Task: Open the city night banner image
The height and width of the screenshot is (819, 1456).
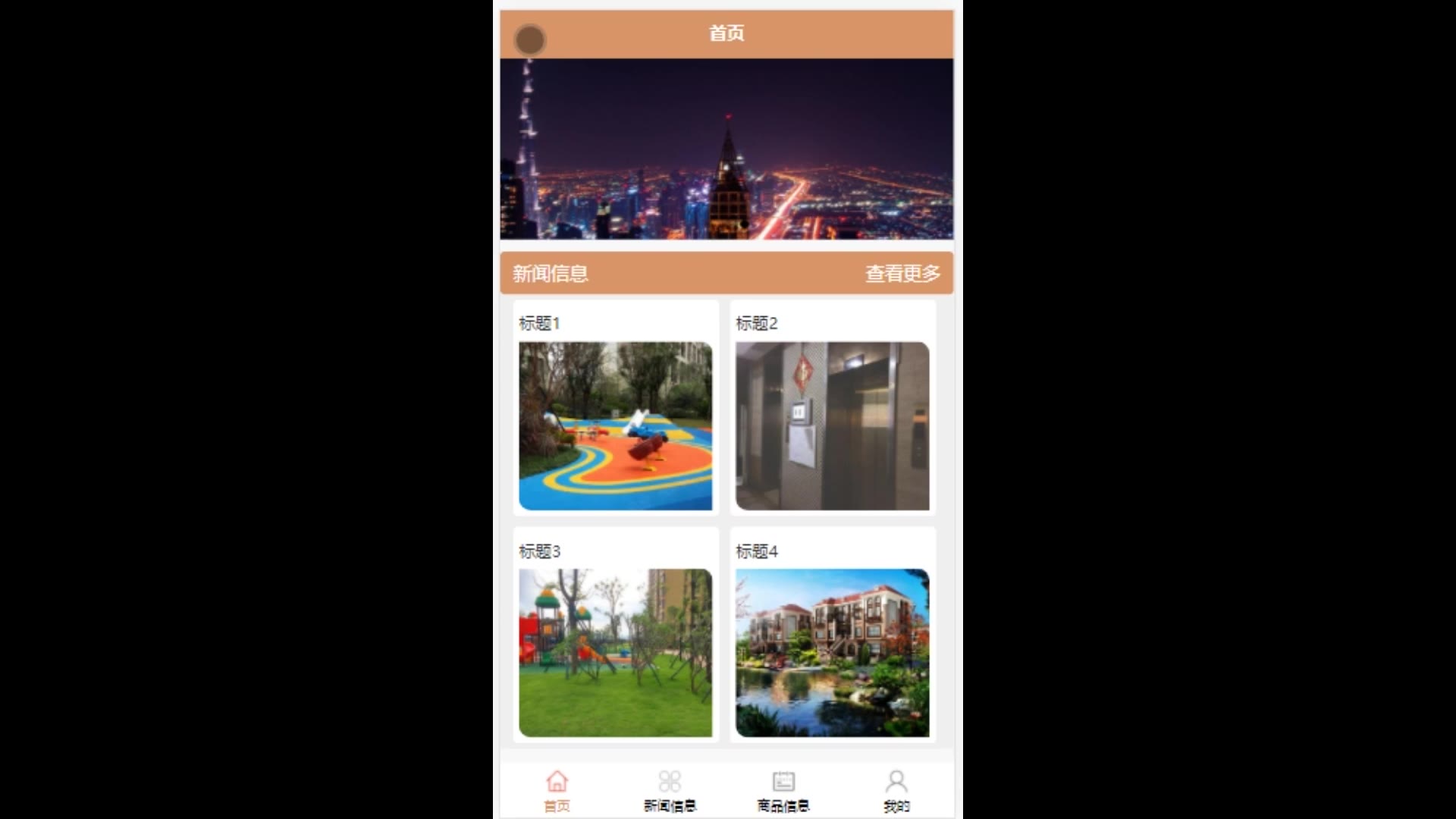Action: coord(726,149)
